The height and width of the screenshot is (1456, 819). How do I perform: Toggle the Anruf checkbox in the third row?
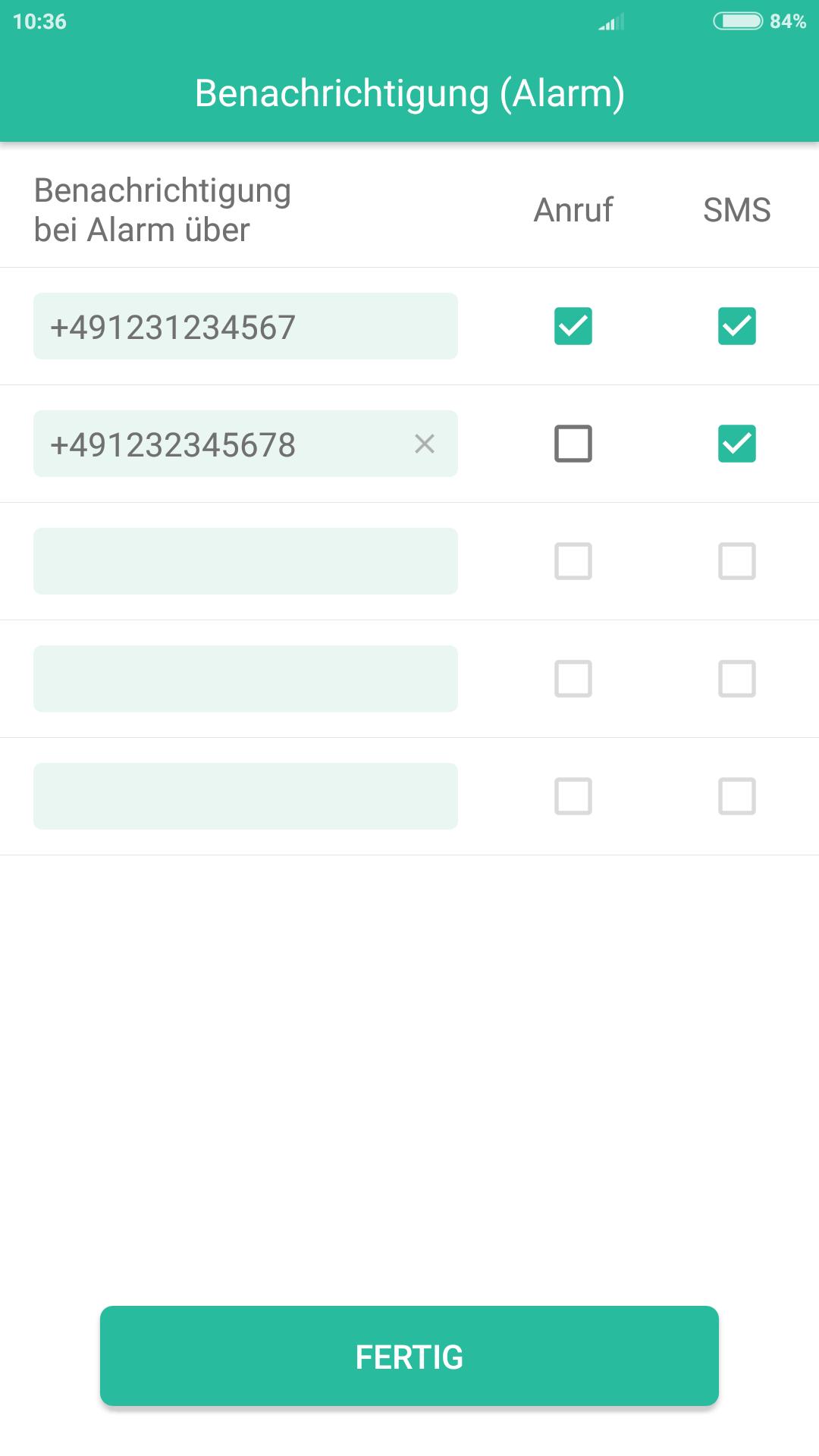pyautogui.click(x=573, y=561)
